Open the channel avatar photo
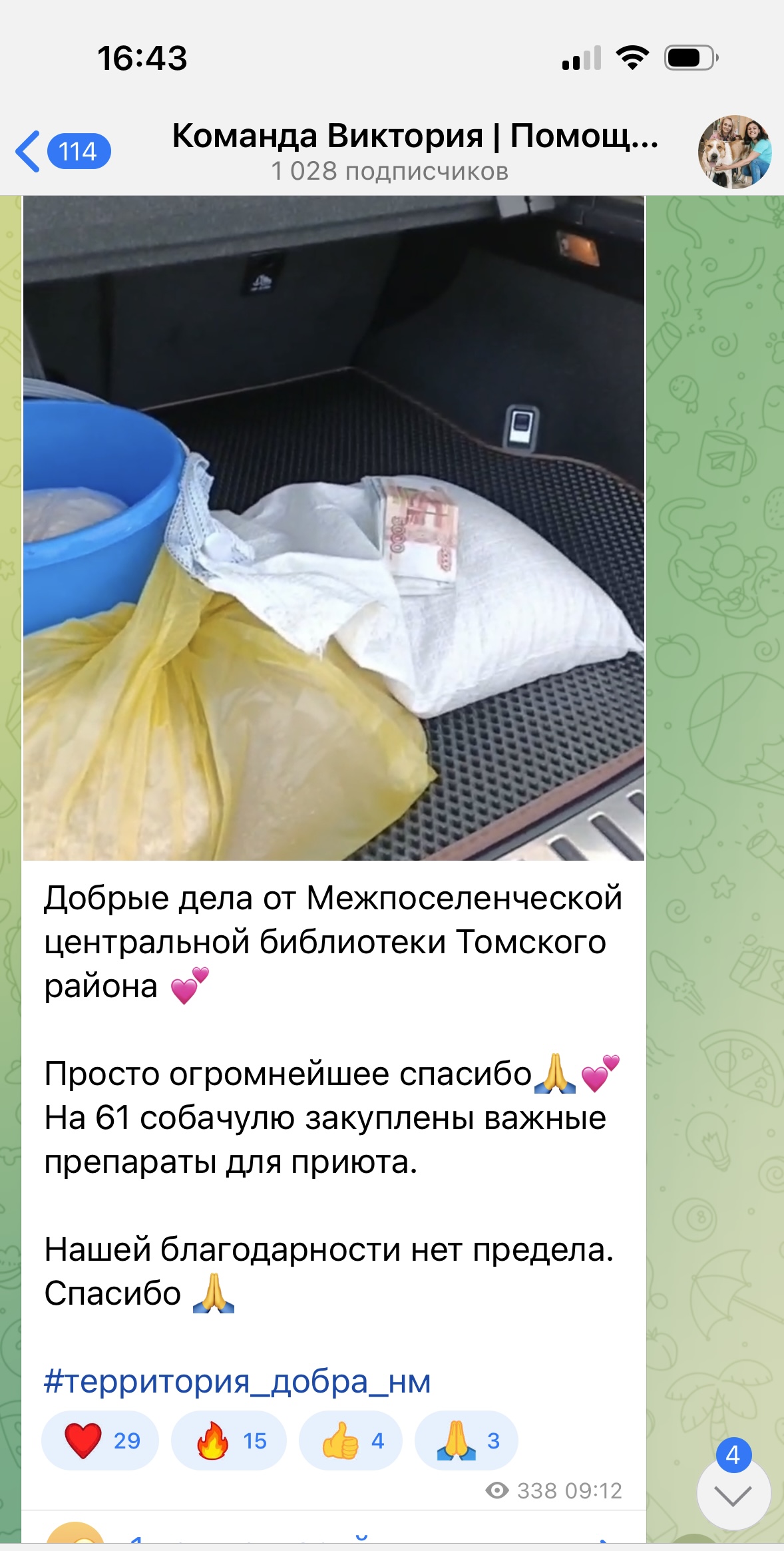This screenshot has height=1551, width=784. coord(734,152)
